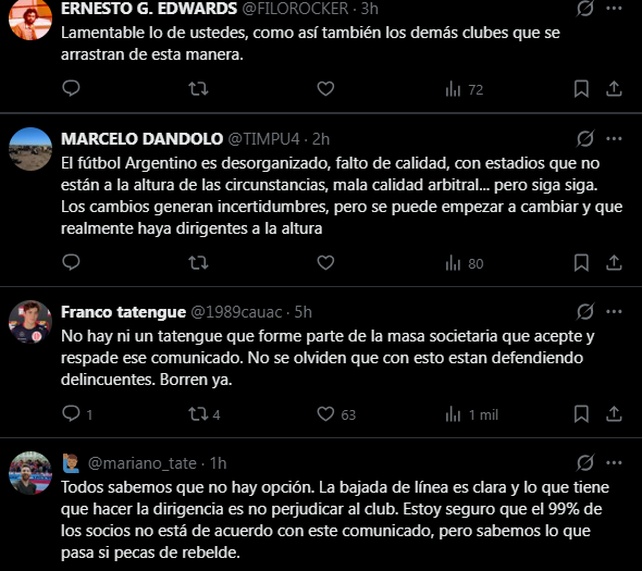The width and height of the screenshot is (642, 571).
Task: Open Marcelo Dandolo's profile picture
Action: pyautogui.click(x=31, y=150)
